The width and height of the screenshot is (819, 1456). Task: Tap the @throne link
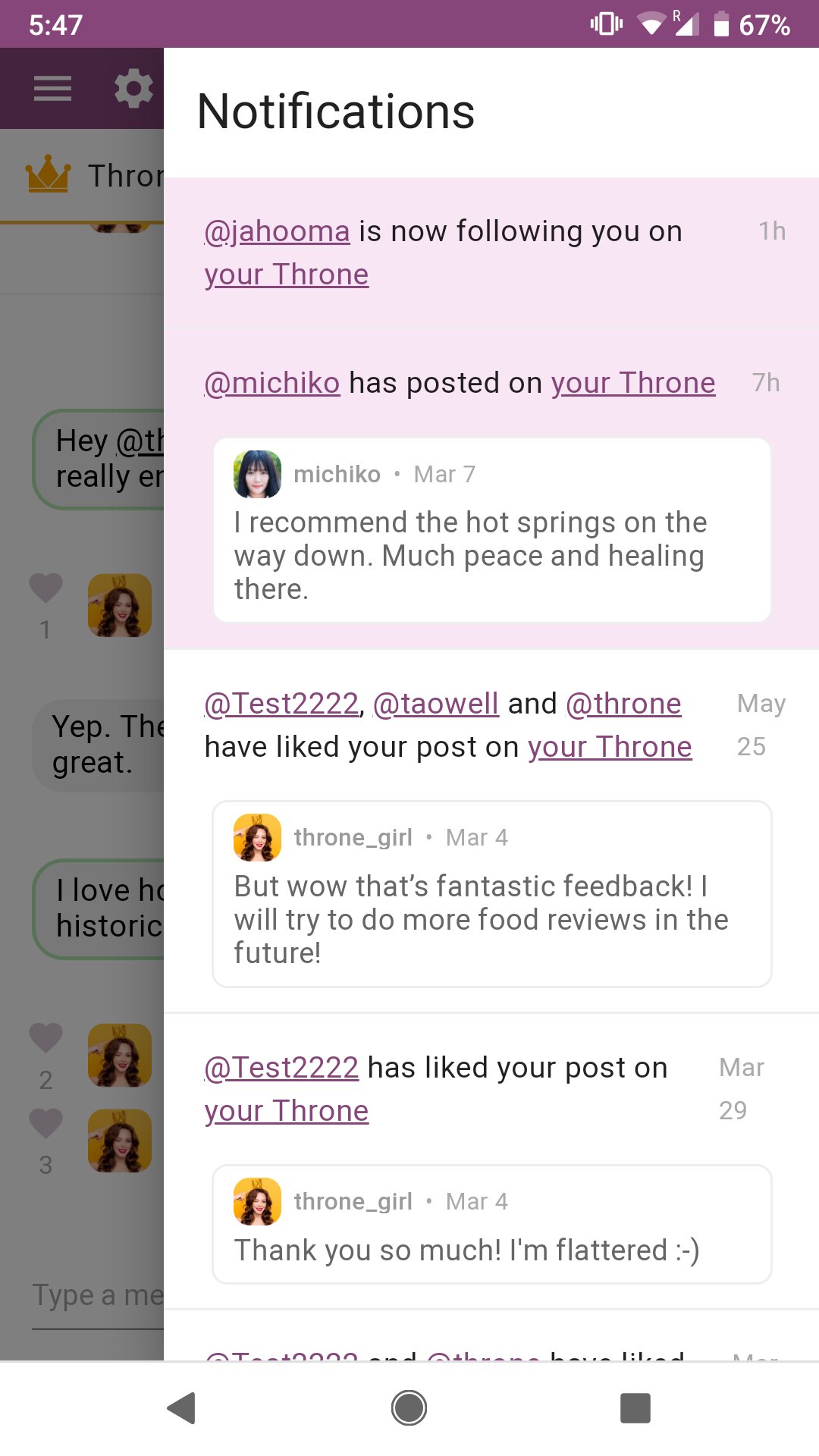tap(623, 704)
